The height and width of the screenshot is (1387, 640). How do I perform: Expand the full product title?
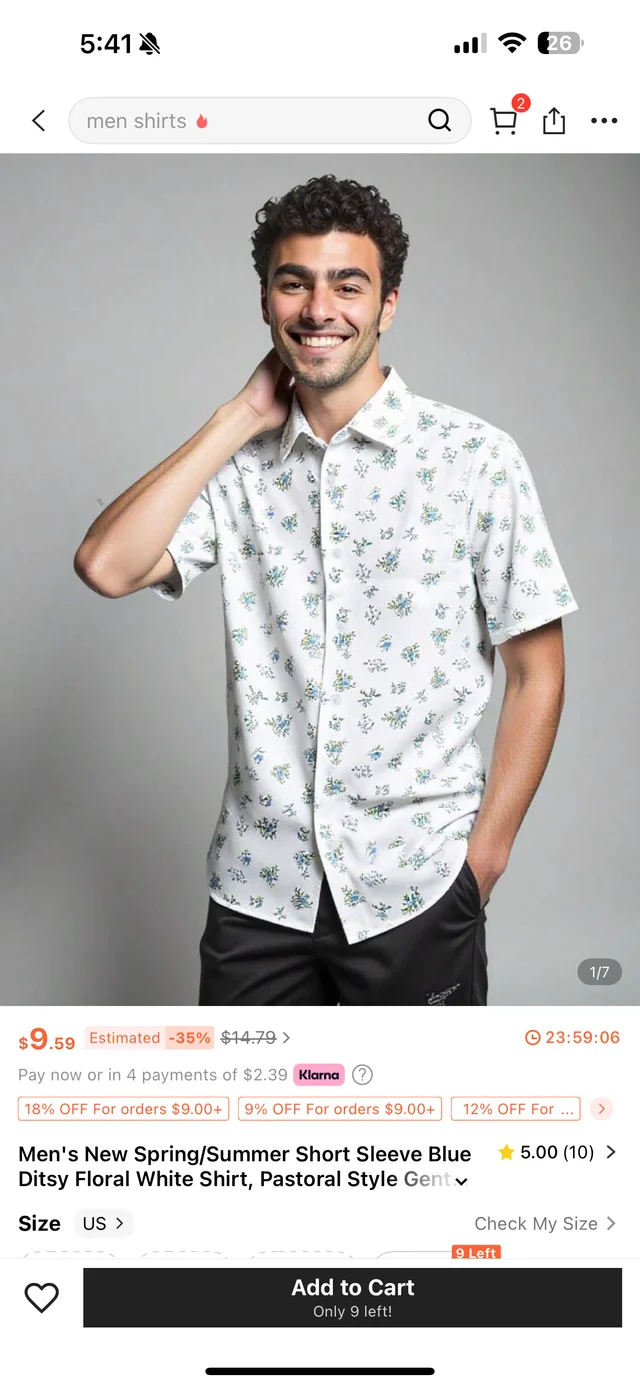(461, 1181)
